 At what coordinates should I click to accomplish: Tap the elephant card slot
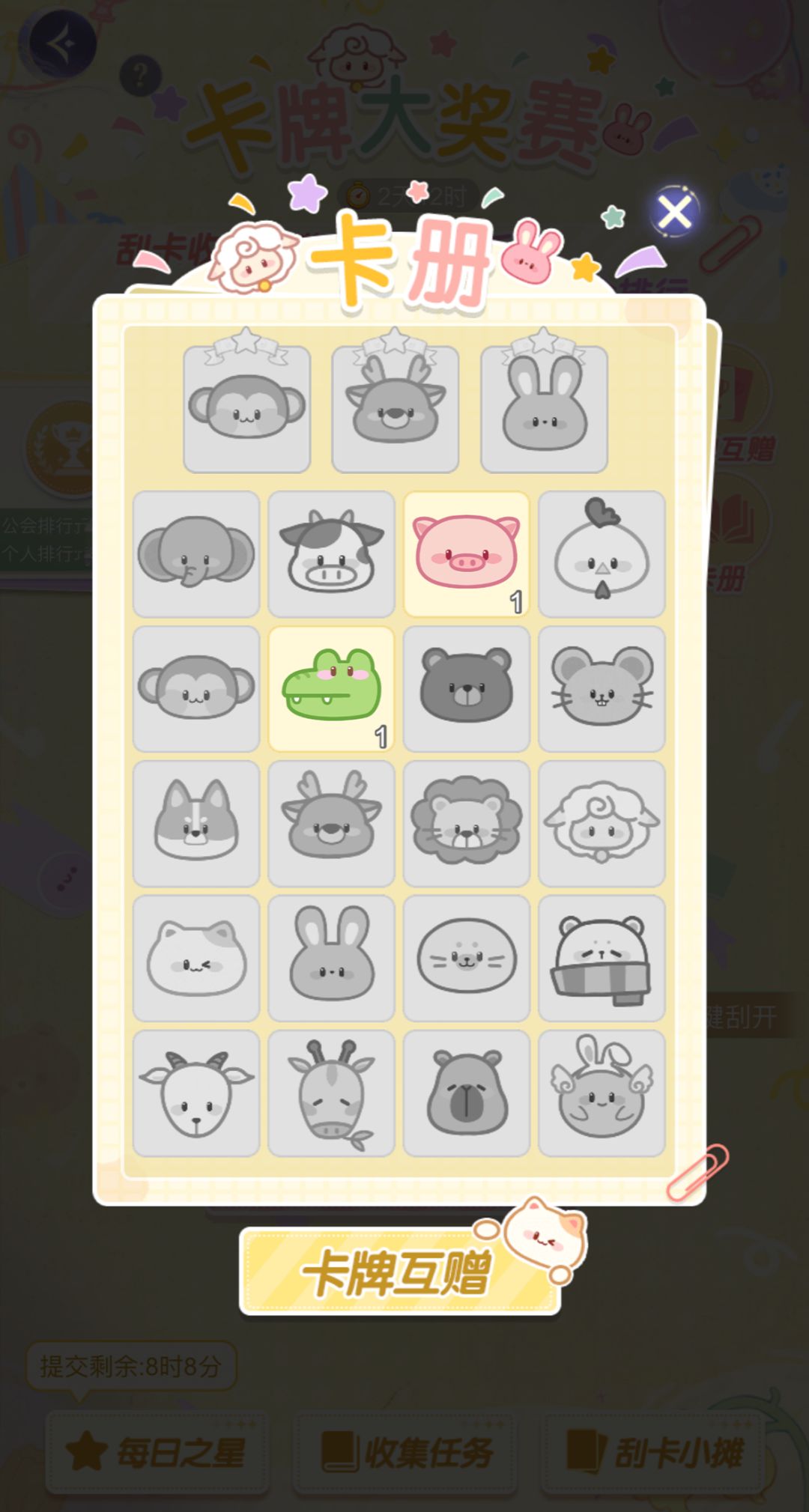196,553
